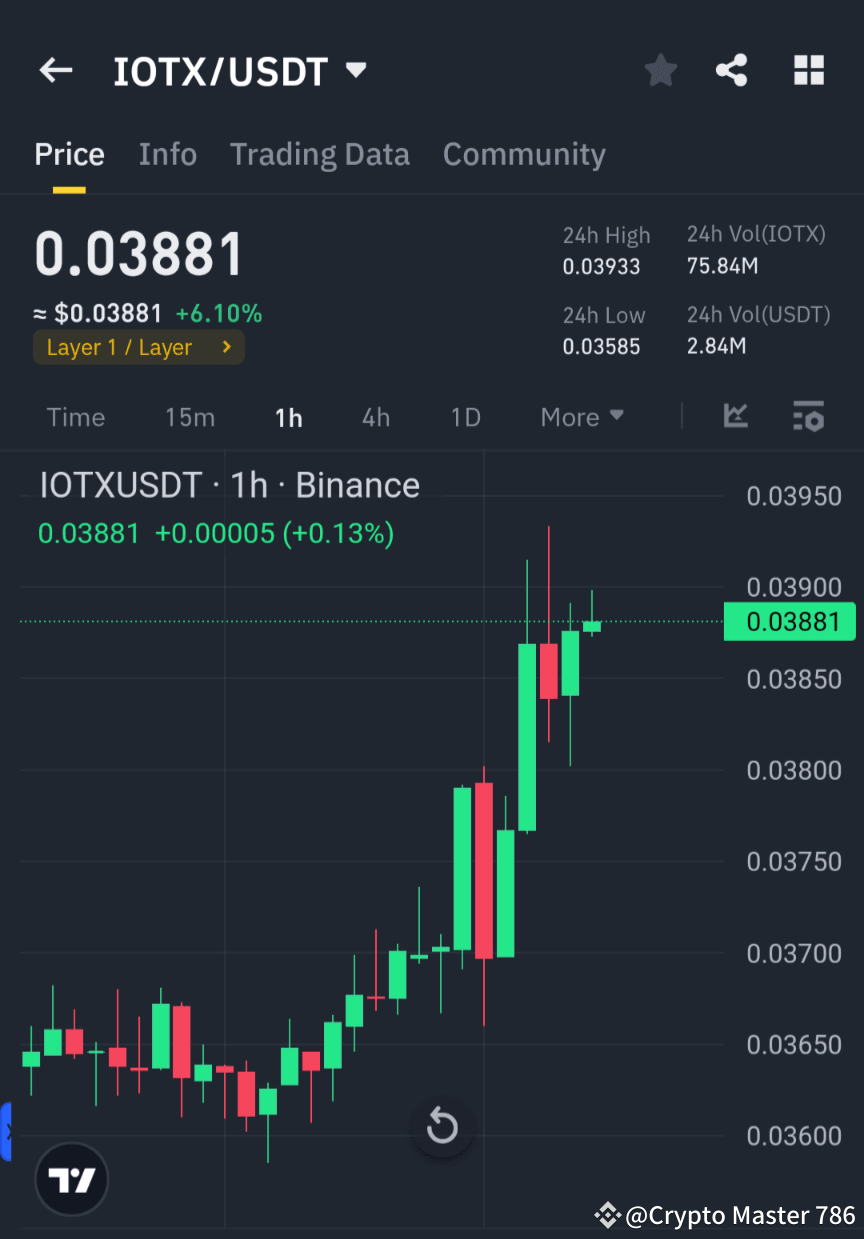
Task: Click the star to favorite IOTX/USDT
Action: click(x=660, y=70)
